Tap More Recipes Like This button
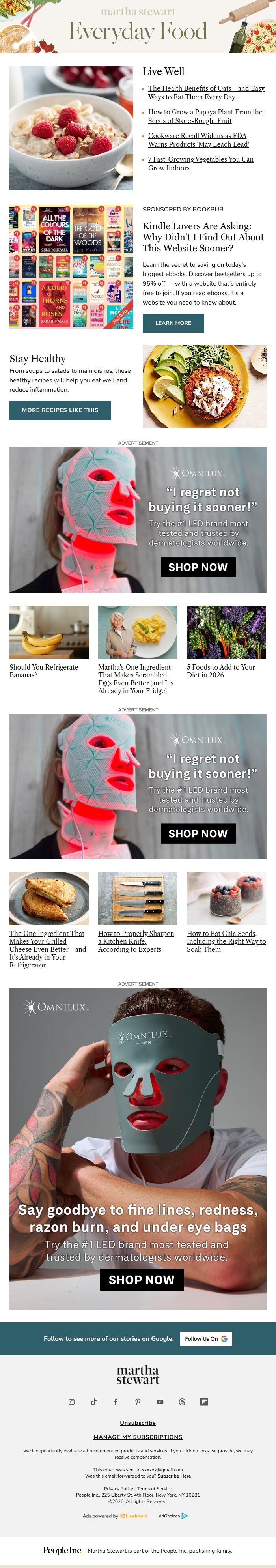This screenshot has width=276, height=1568. 60,410
